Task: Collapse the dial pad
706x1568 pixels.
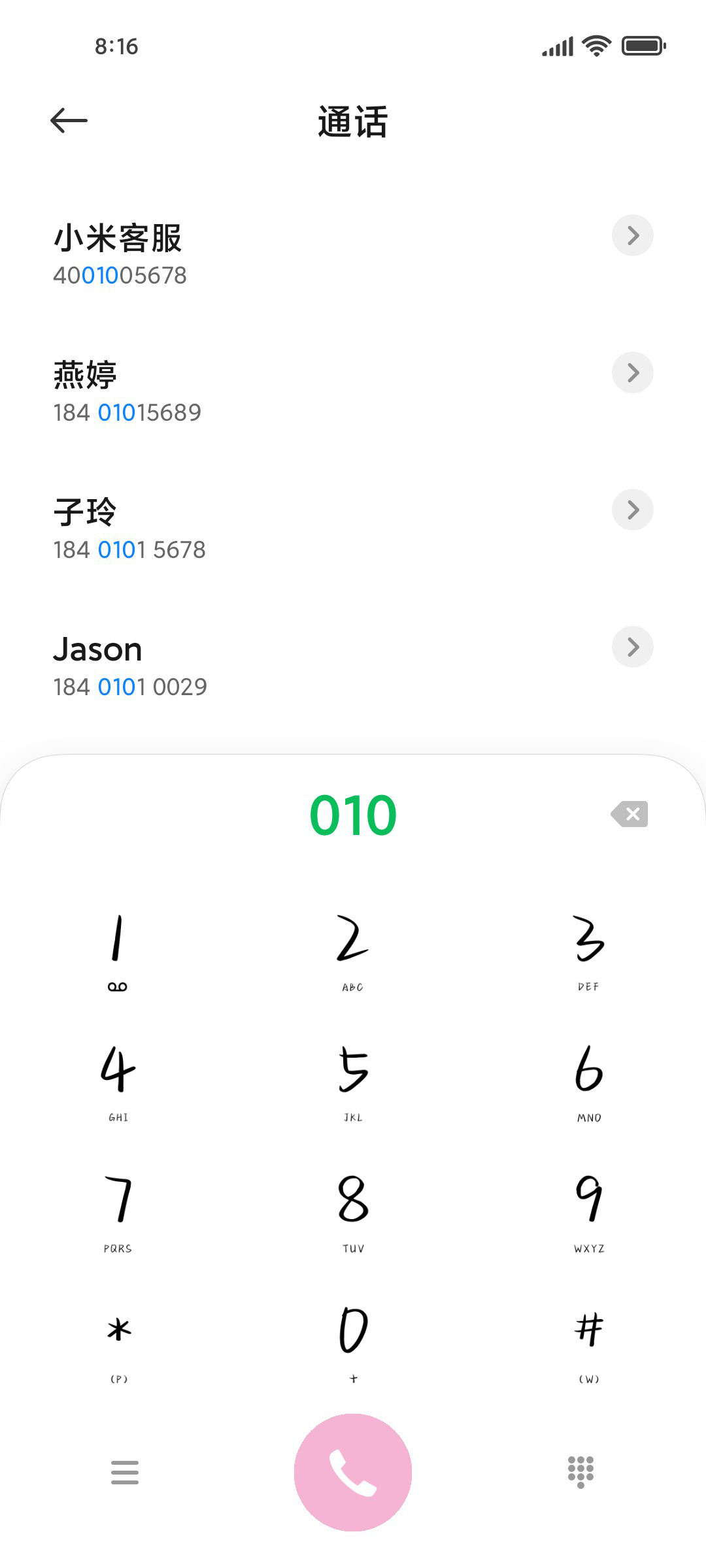Action: click(580, 1473)
